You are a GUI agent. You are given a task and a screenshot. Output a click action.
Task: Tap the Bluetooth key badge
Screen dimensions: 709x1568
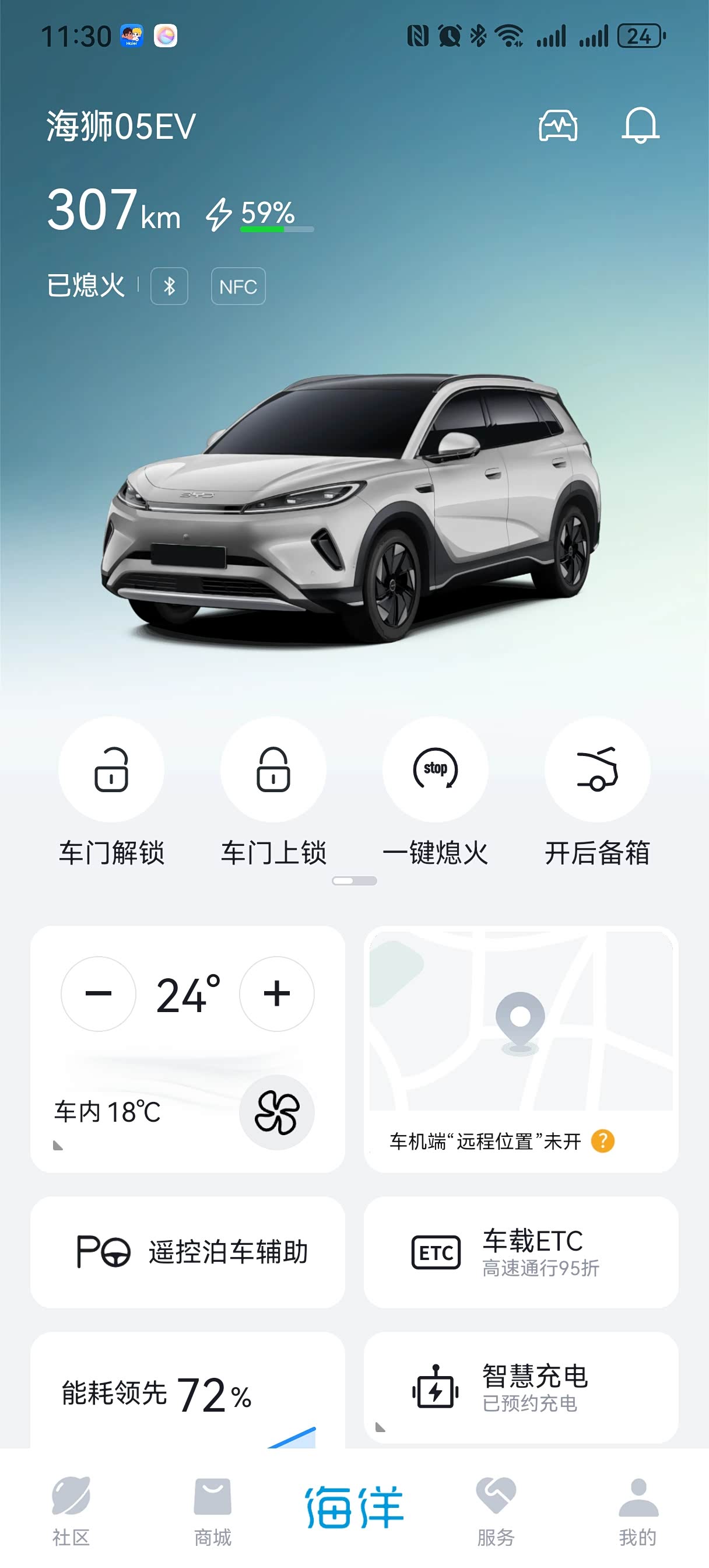pos(169,286)
